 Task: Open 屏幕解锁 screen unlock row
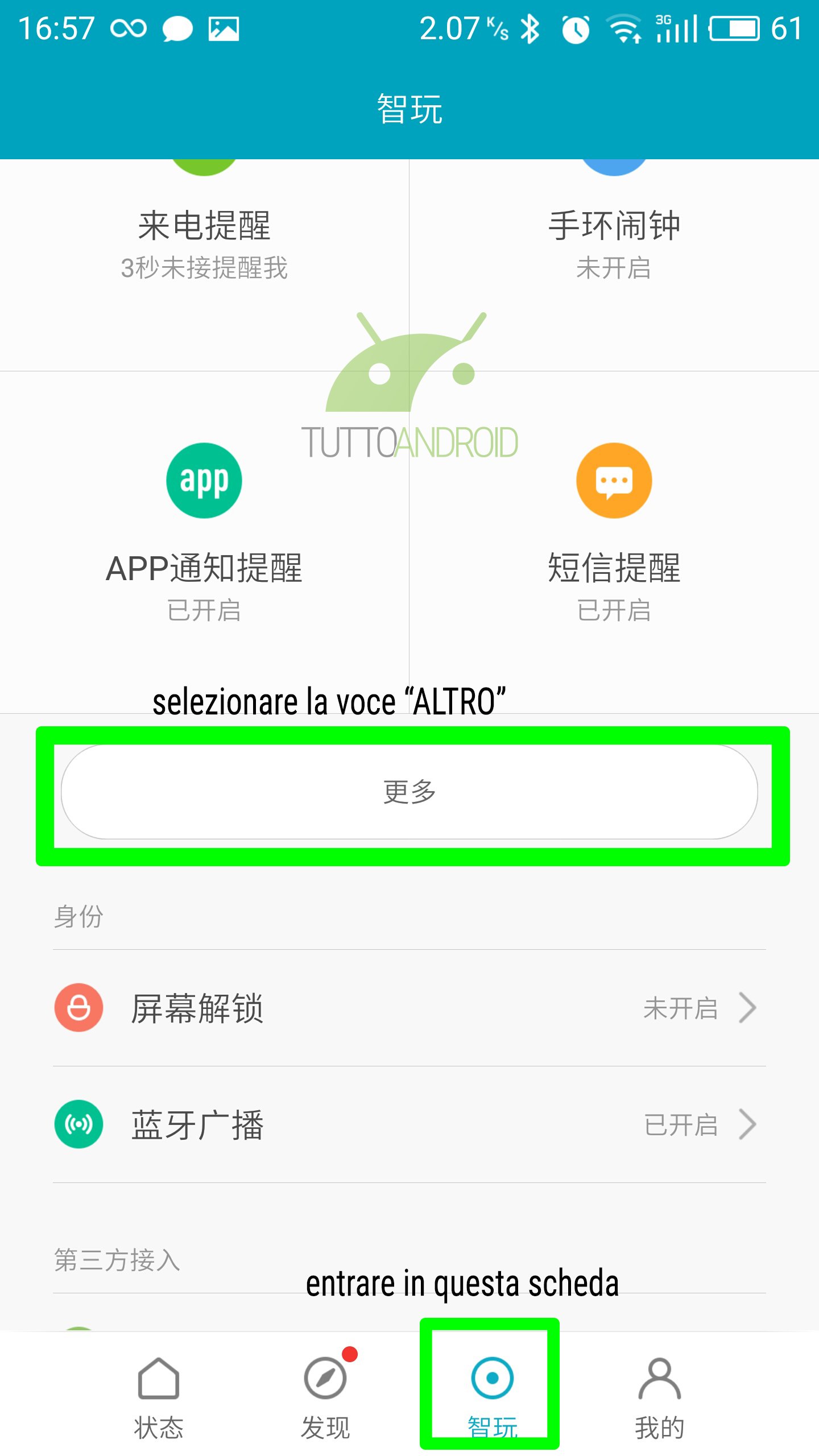(x=409, y=1008)
